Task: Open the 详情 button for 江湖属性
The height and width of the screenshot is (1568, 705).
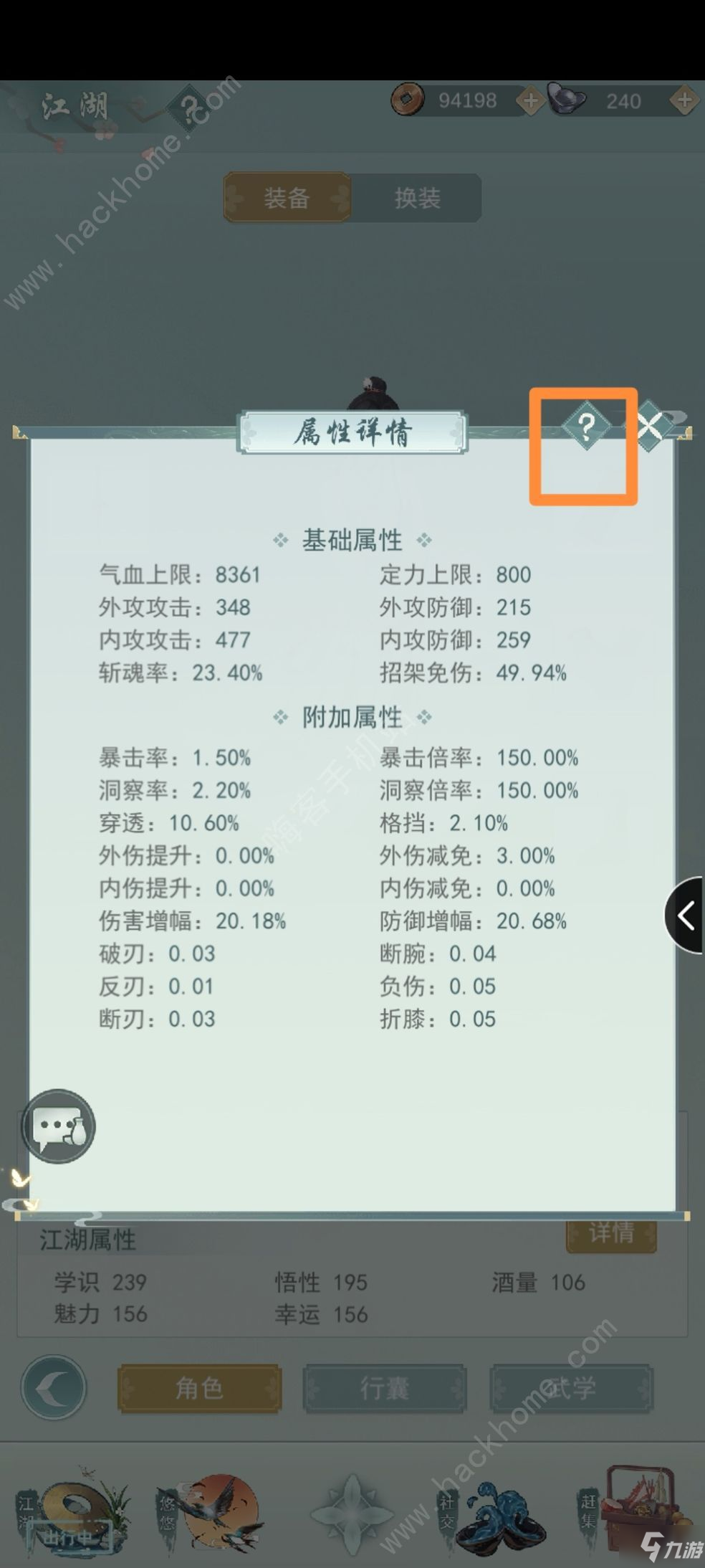Action: click(611, 1233)
